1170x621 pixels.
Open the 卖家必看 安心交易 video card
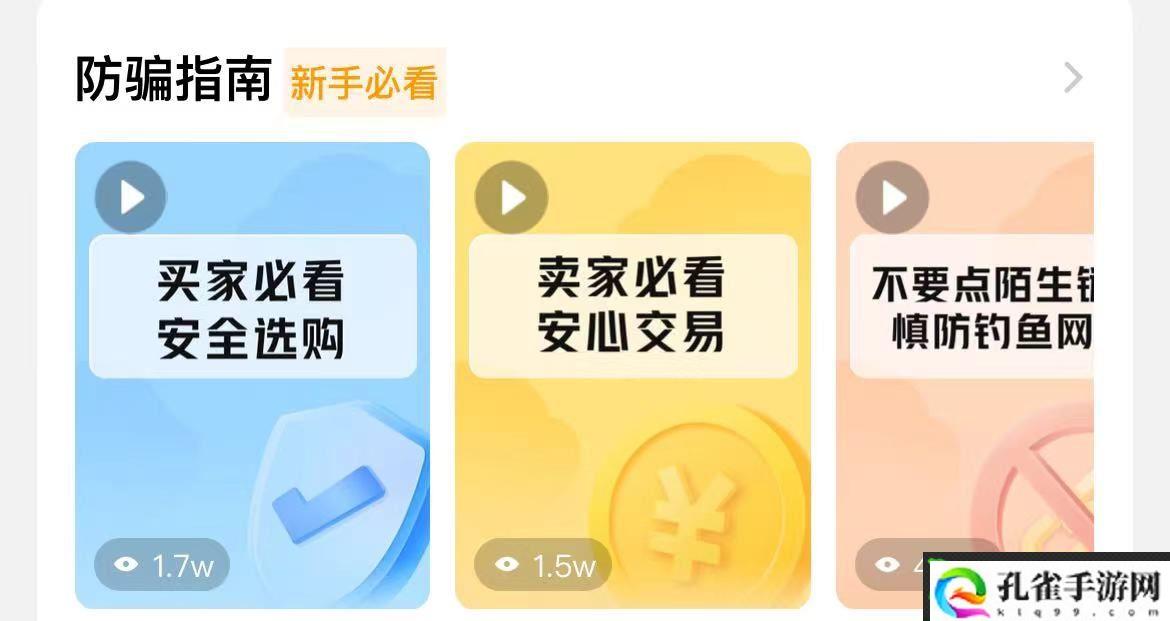click(632, 375)
